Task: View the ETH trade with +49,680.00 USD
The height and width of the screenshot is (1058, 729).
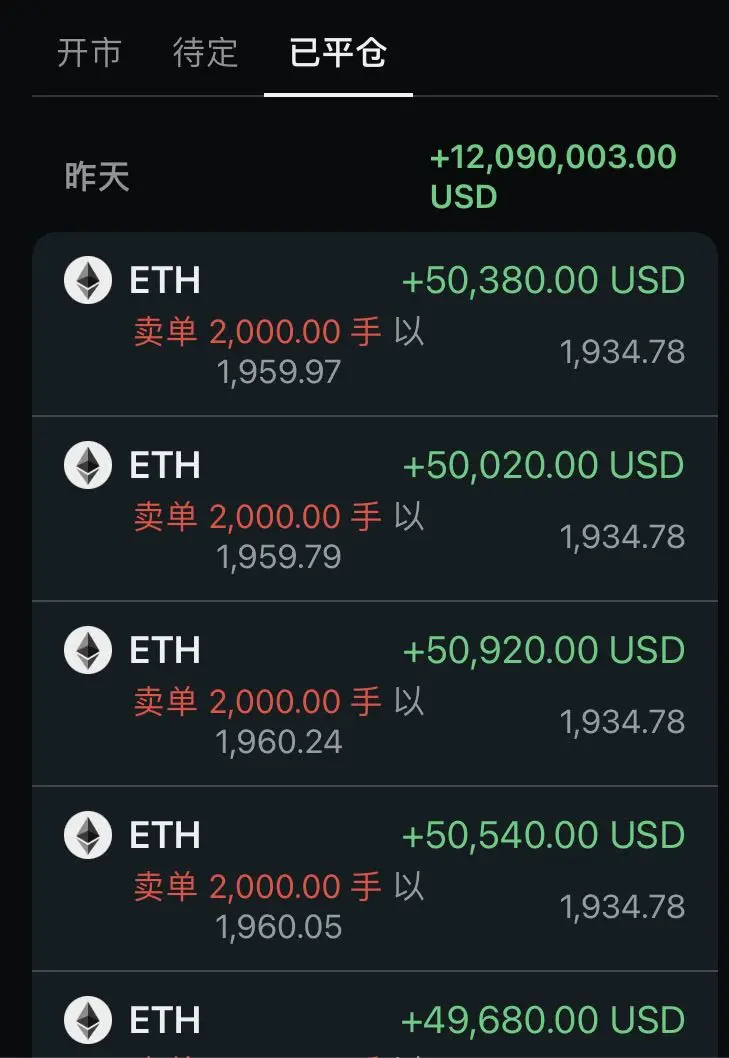Action: point(374,1020)
